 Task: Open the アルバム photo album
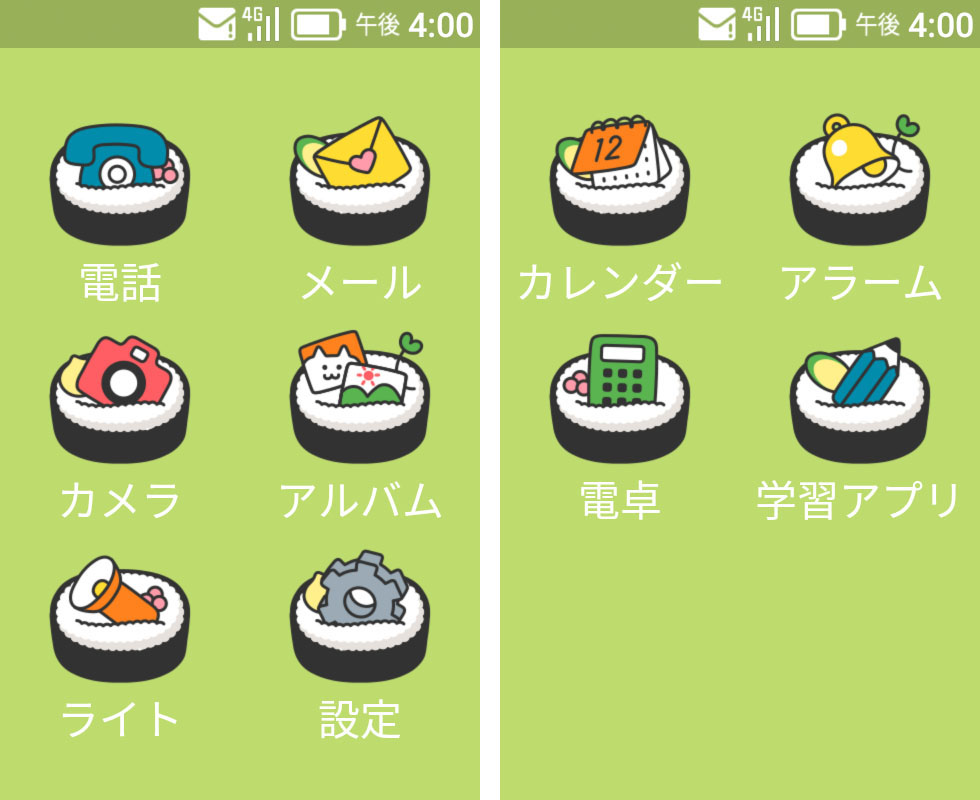click(360, 400)
